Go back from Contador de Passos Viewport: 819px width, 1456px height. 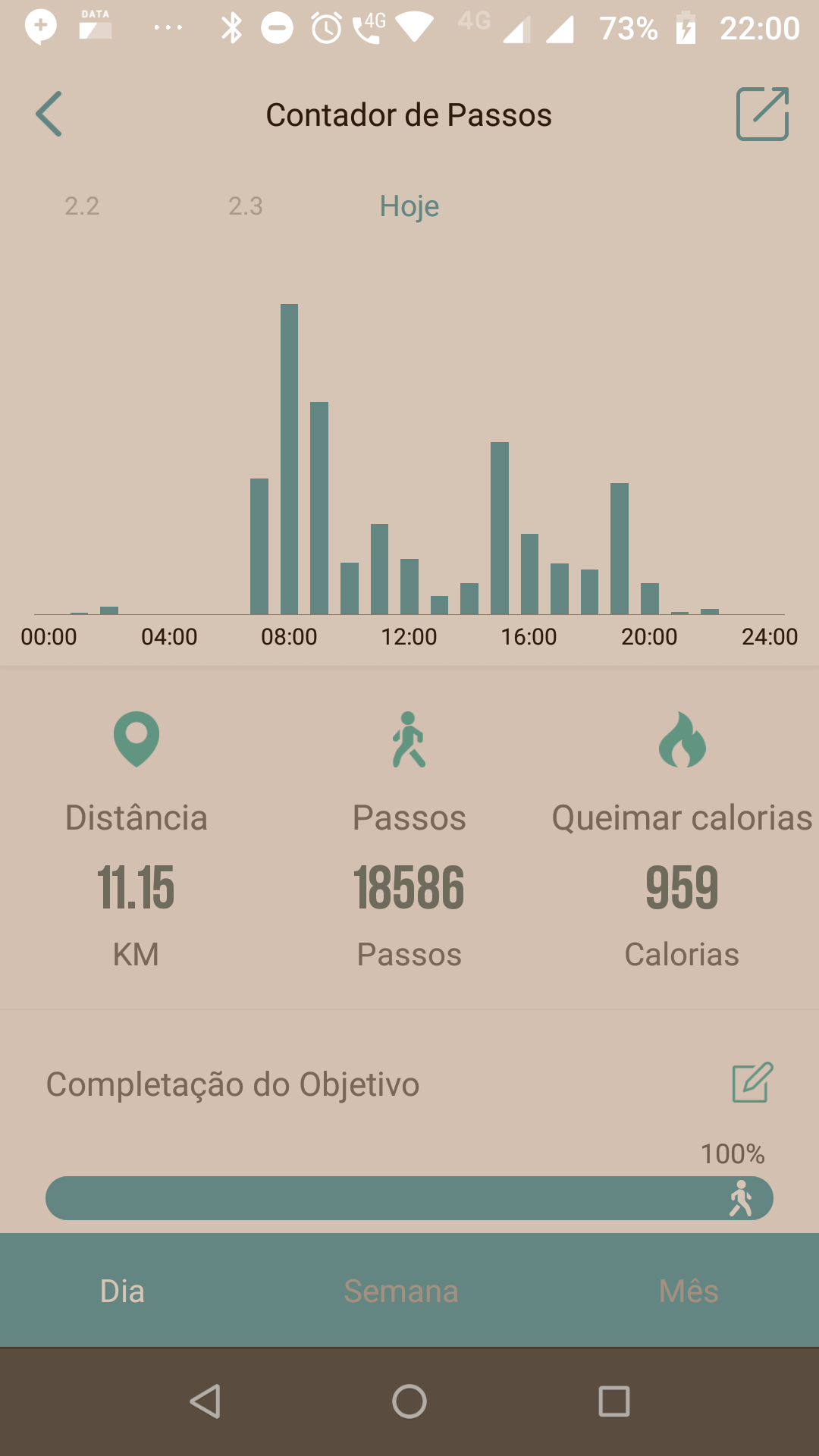pyautogui.click(x=49, y=115)
